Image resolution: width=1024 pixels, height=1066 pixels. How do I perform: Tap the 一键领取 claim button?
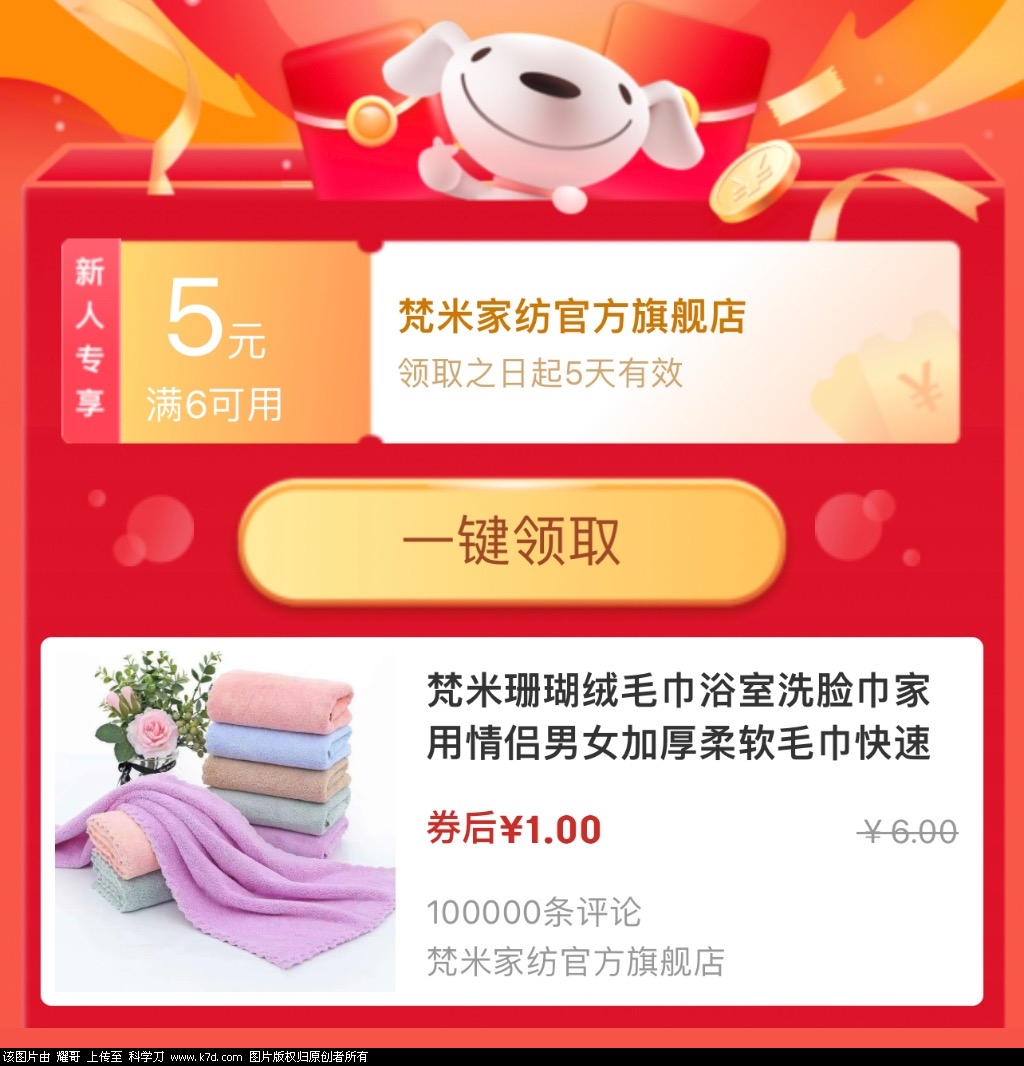[x=511, y=542]
